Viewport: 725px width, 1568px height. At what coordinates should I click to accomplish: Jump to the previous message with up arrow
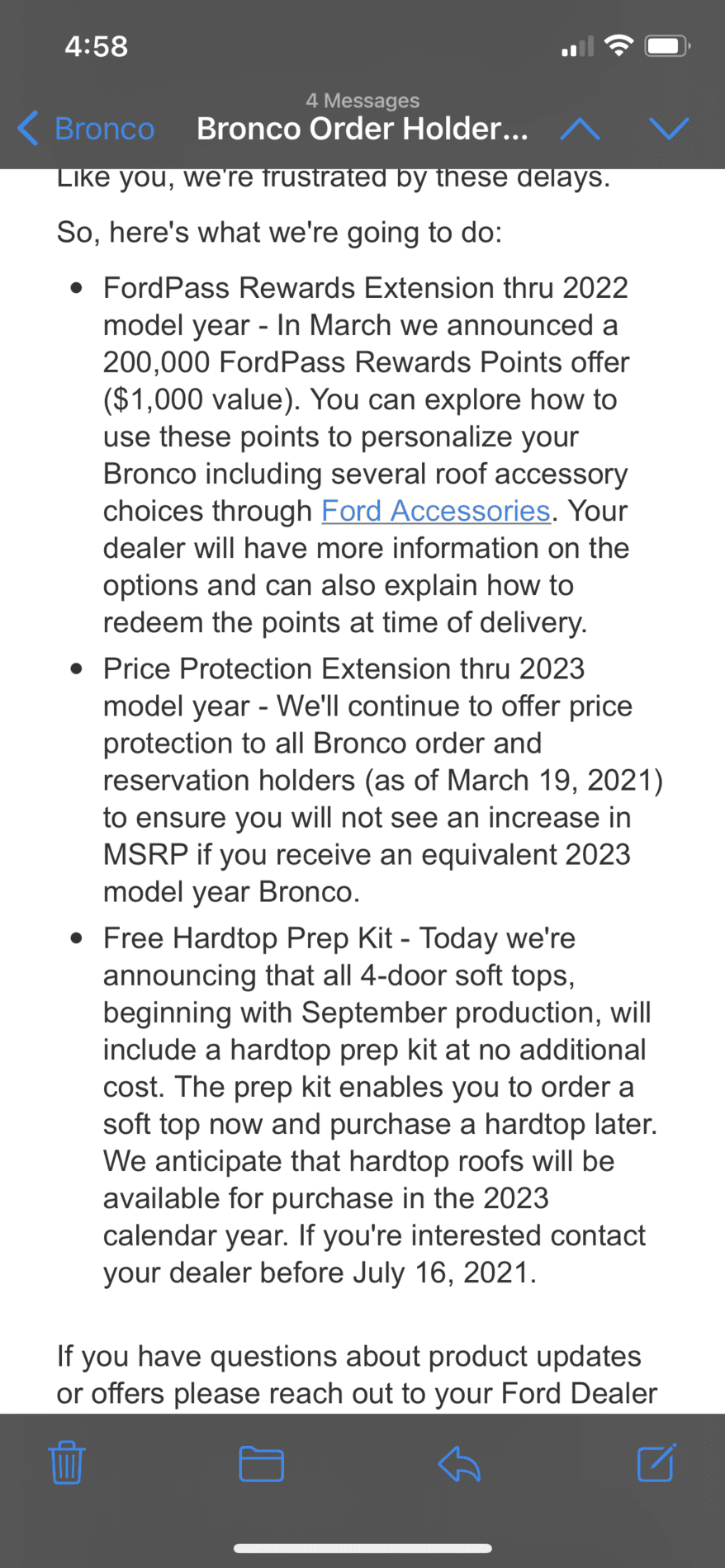pyautogui.click(x=580, y=129)
